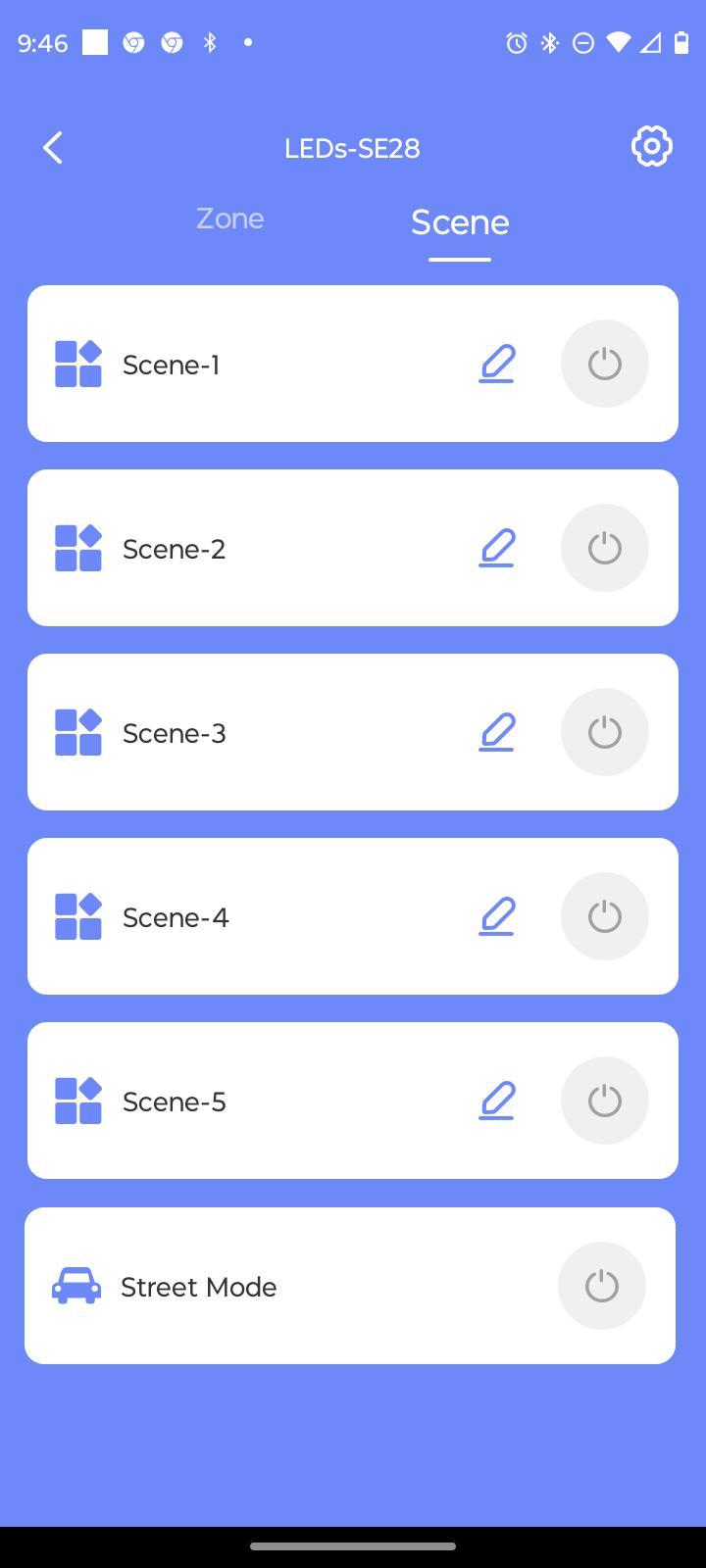This screenshot has width=706, height=1568.
Task: Toggle the Scene-3 power button
Action: pos(605,732)
